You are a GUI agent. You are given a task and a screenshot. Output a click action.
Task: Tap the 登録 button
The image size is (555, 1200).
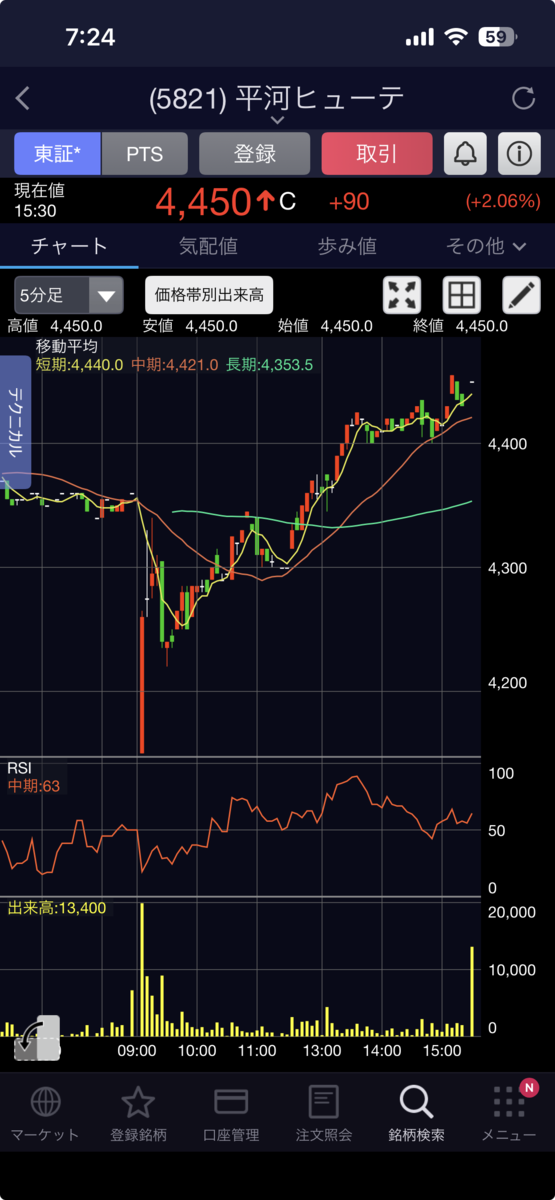(254, 155)
